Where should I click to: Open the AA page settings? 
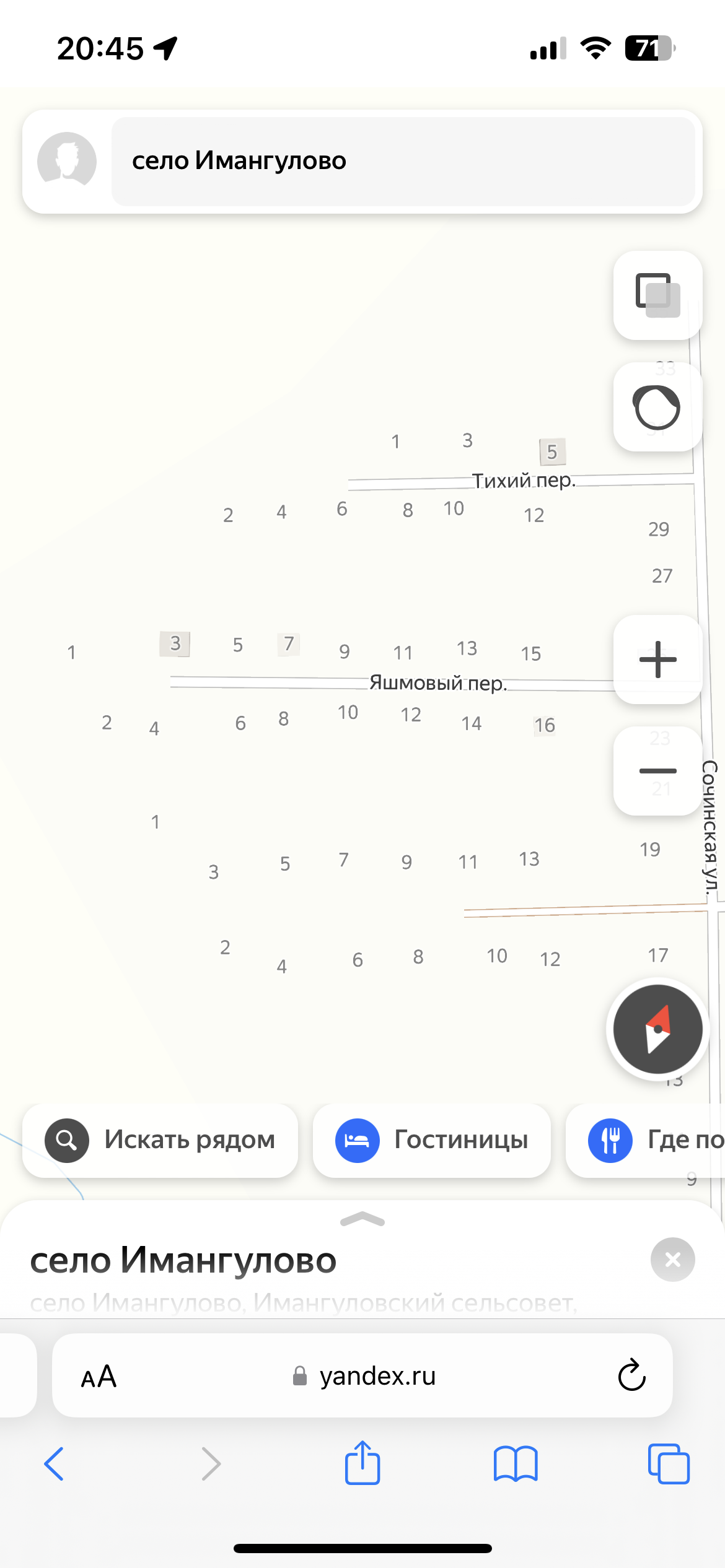[99, 1376]
